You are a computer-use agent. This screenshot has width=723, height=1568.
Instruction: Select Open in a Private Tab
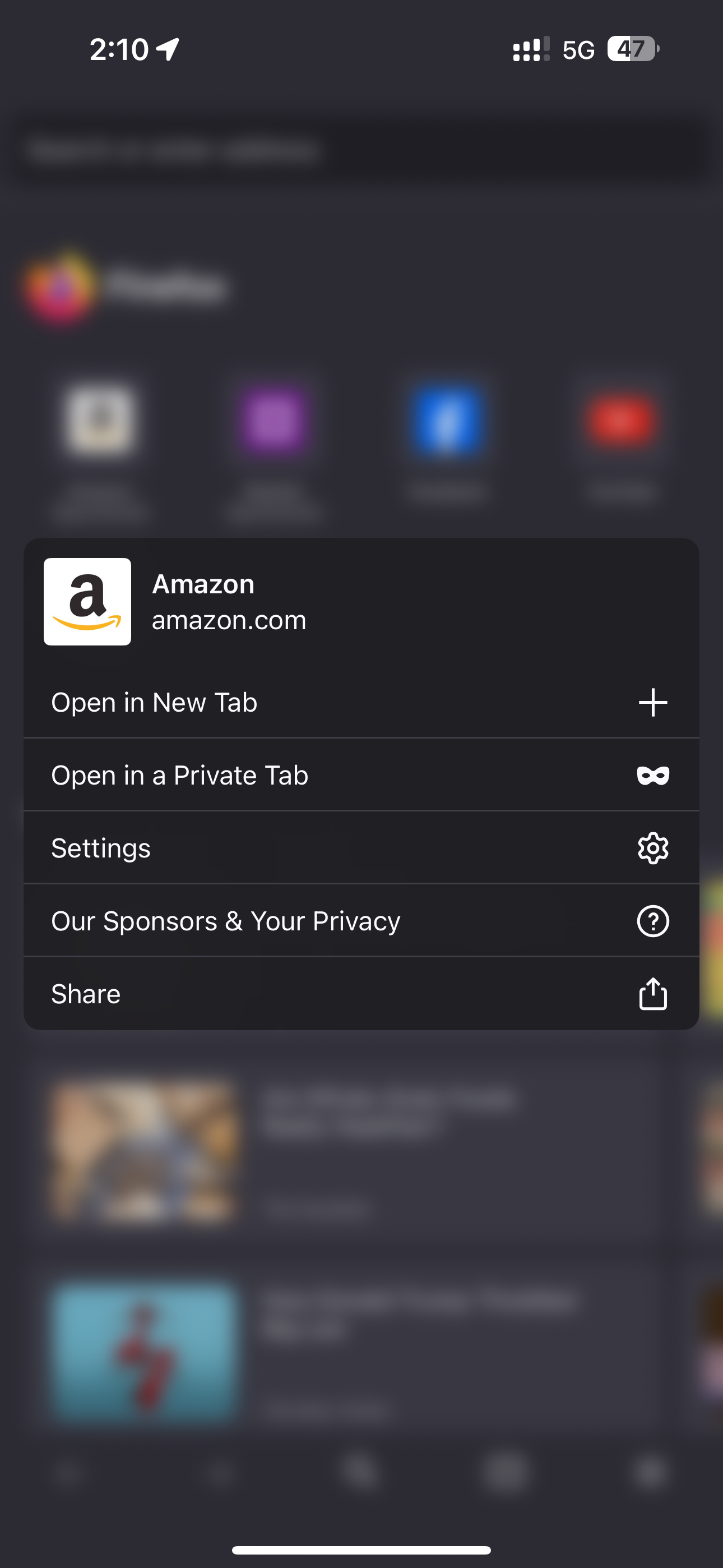pos(361,775)
